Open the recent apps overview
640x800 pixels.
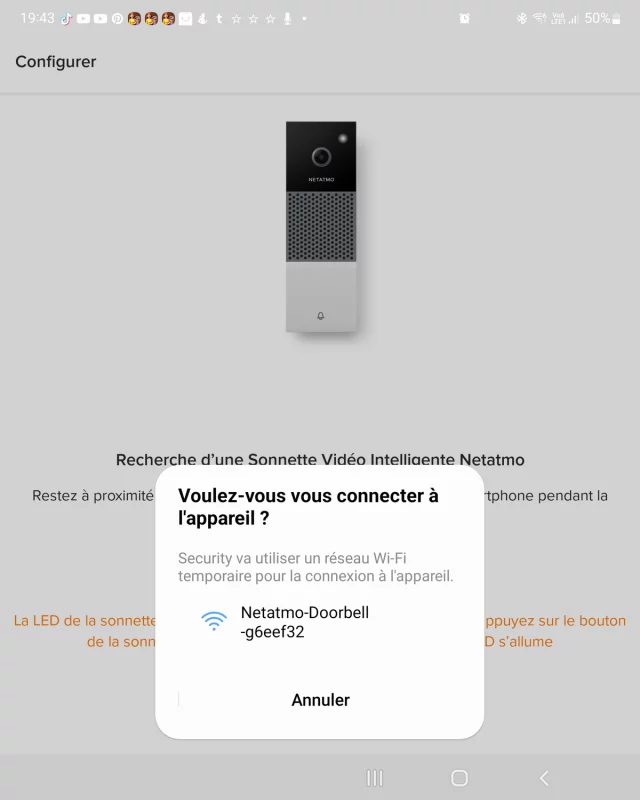pyautogui.click(x=375, y=778)
